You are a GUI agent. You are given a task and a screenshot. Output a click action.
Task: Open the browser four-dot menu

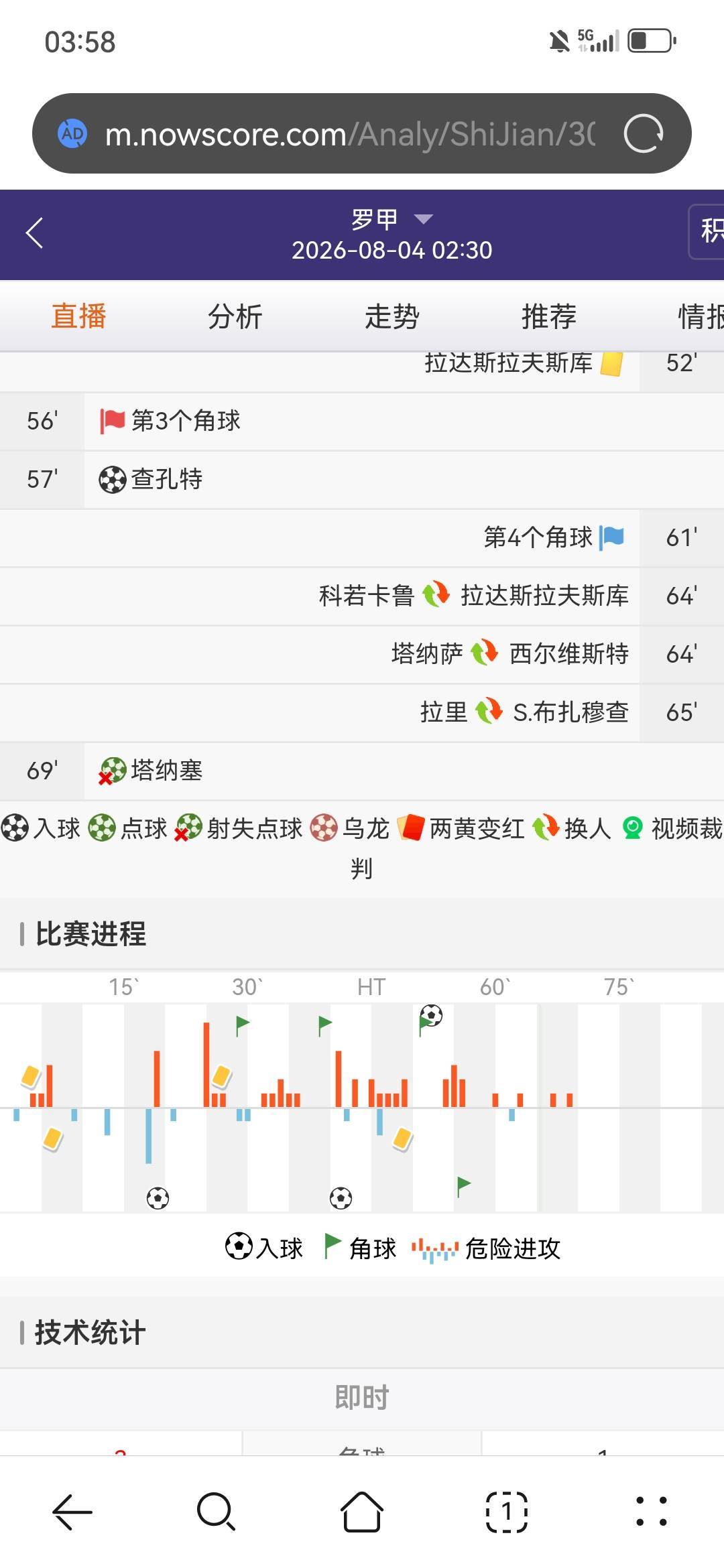(x=652, y=1512)
